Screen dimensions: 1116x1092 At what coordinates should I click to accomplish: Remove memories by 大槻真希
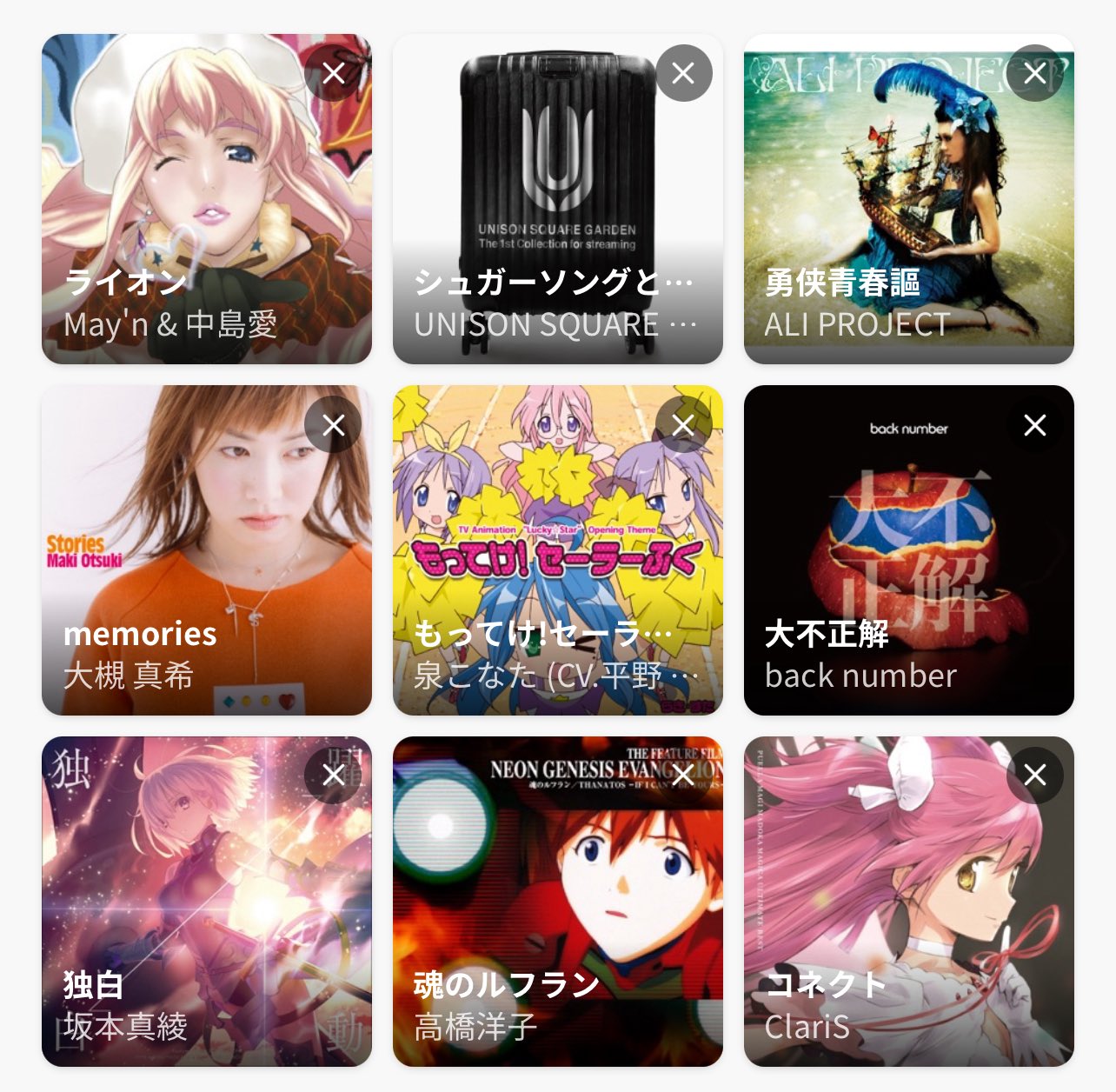tap(334, 425)
